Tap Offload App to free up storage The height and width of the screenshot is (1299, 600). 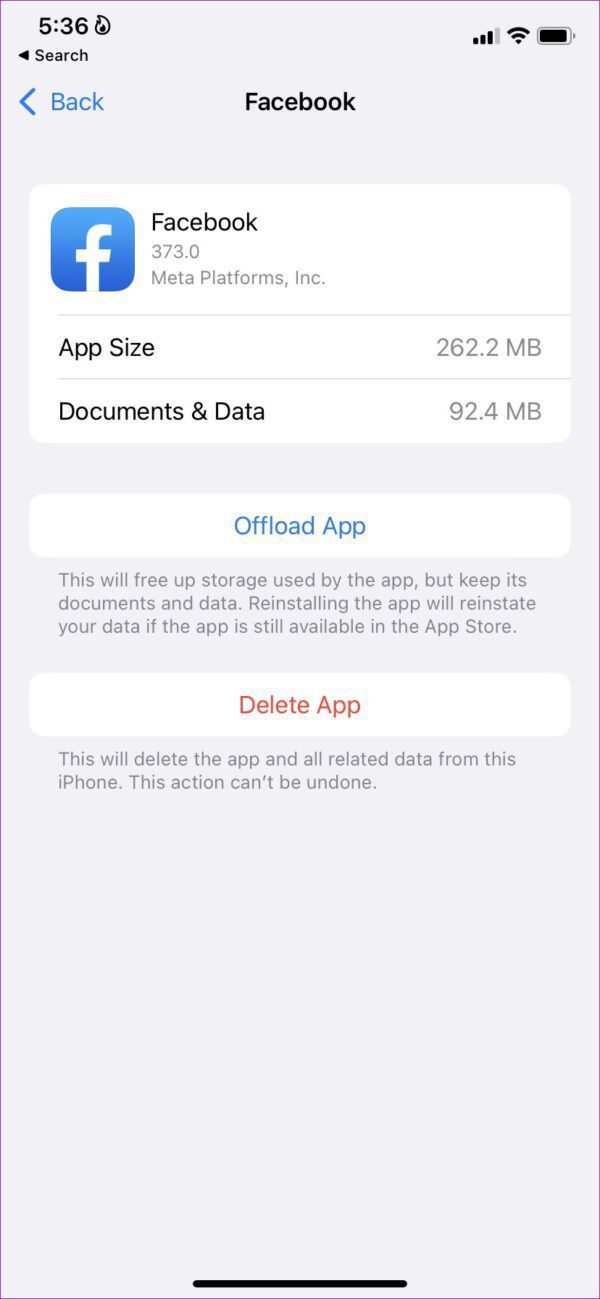point(299,526)
